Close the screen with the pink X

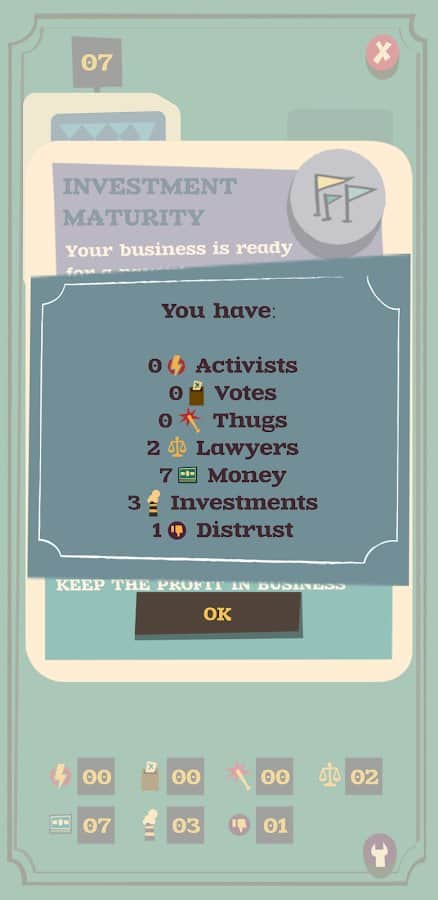(382, 54)
